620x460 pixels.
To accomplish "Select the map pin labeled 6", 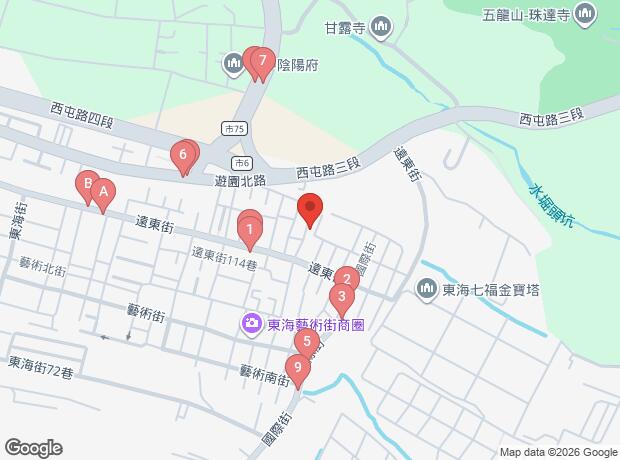I will pyautogui.click(x=182, y=155).
